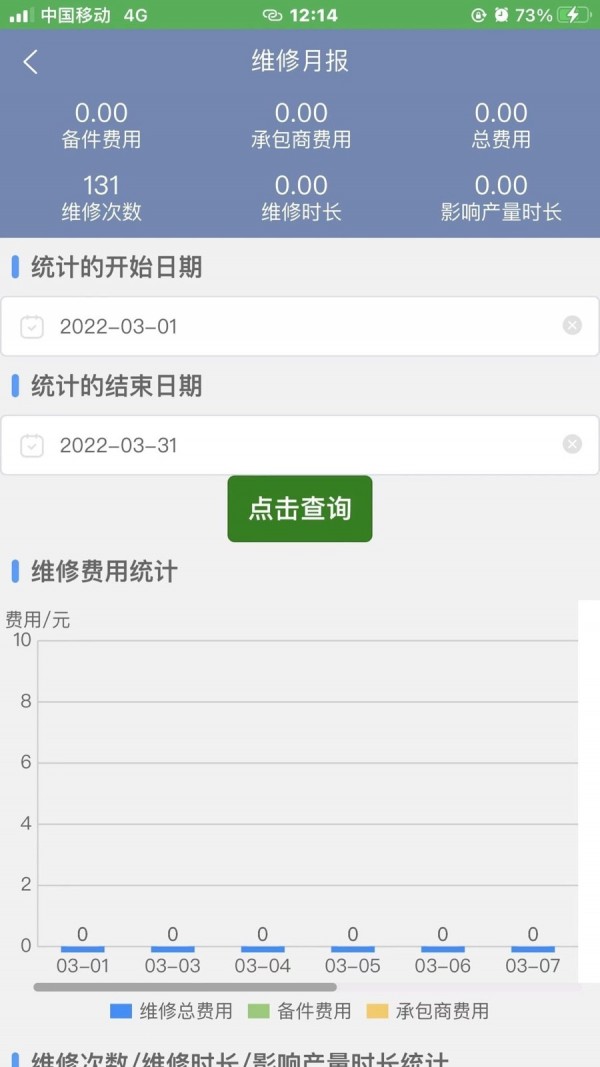Viewport: 600px width, 1067px height.
Task: Toggle the 承包商费用 legend series
Action: (x=428, y=1011)
